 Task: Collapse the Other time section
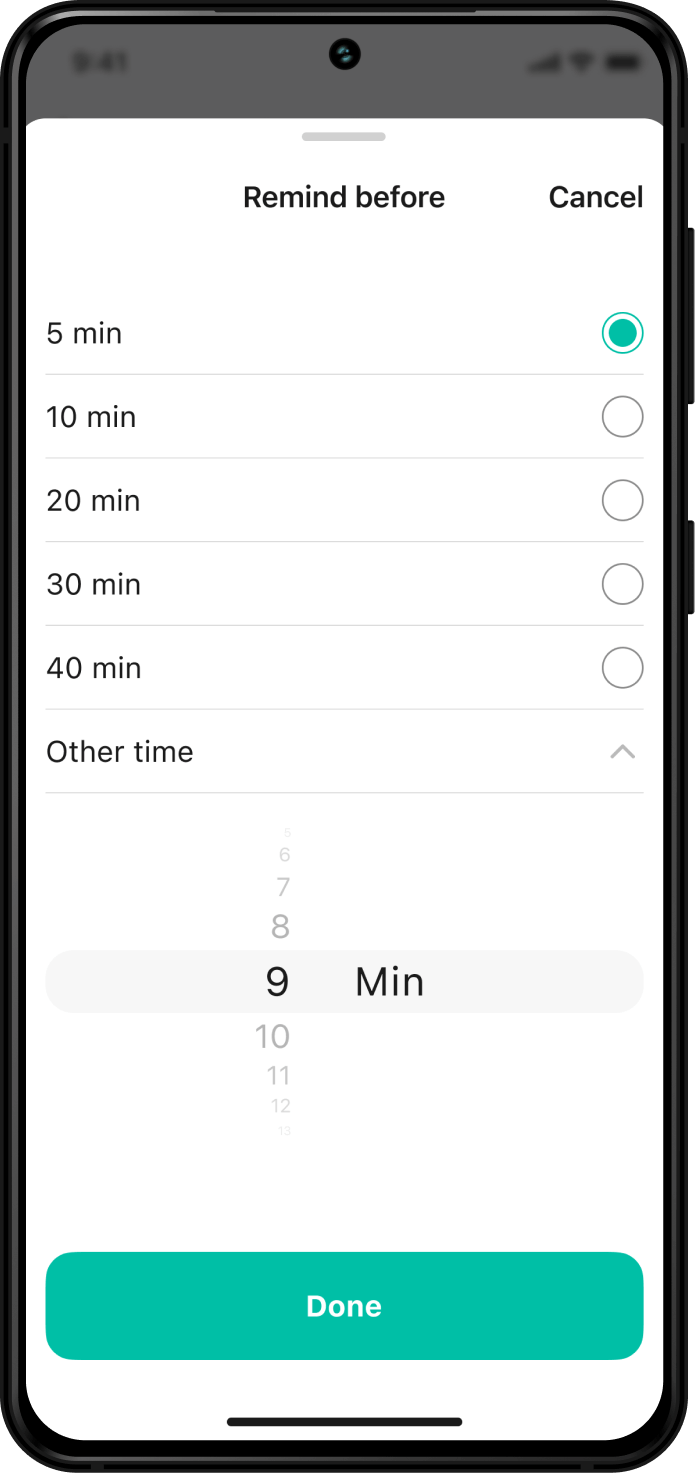[x=622, y=752]
